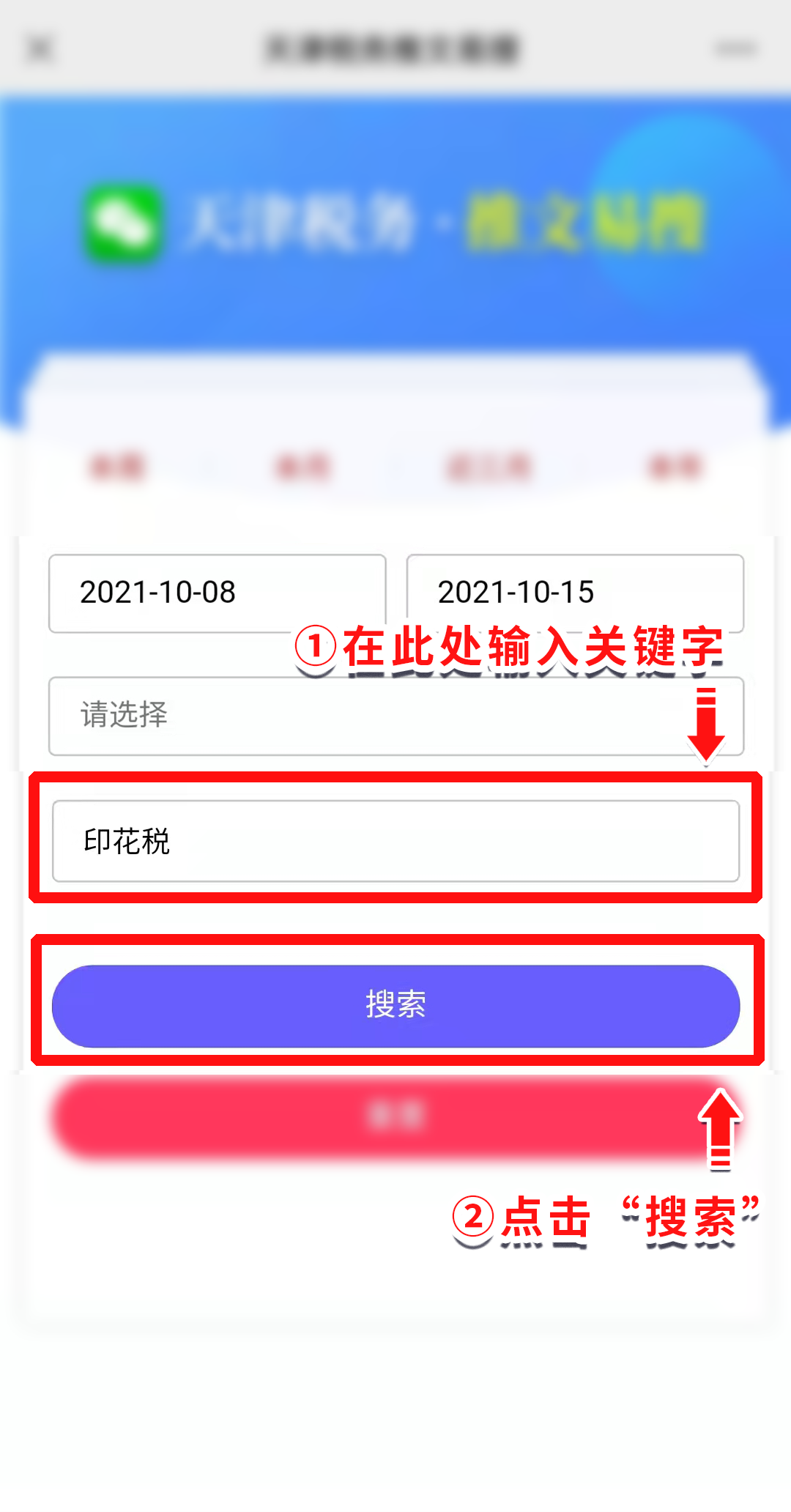Tap the keyword field containing 印花税
Viewport: 791px width, 1512px height.
[395, 841]
